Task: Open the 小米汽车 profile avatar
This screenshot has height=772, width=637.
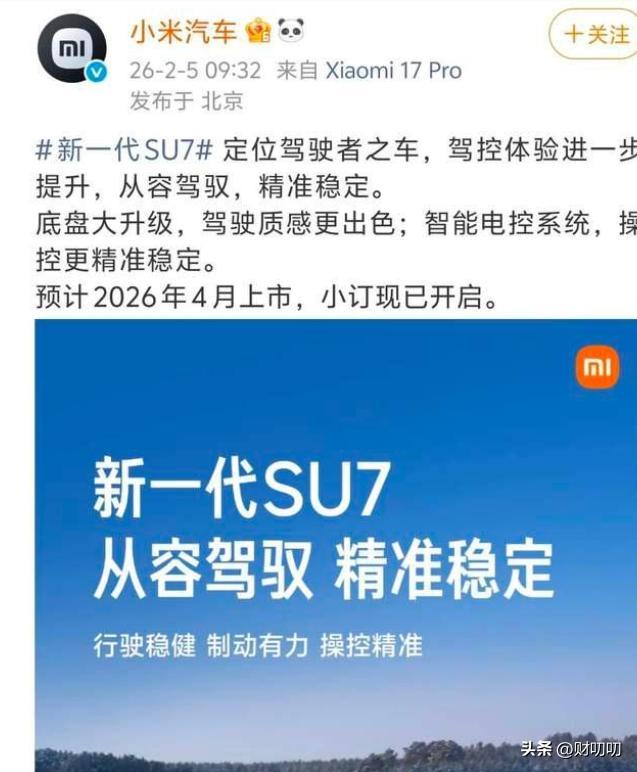Action: [71, 48]
